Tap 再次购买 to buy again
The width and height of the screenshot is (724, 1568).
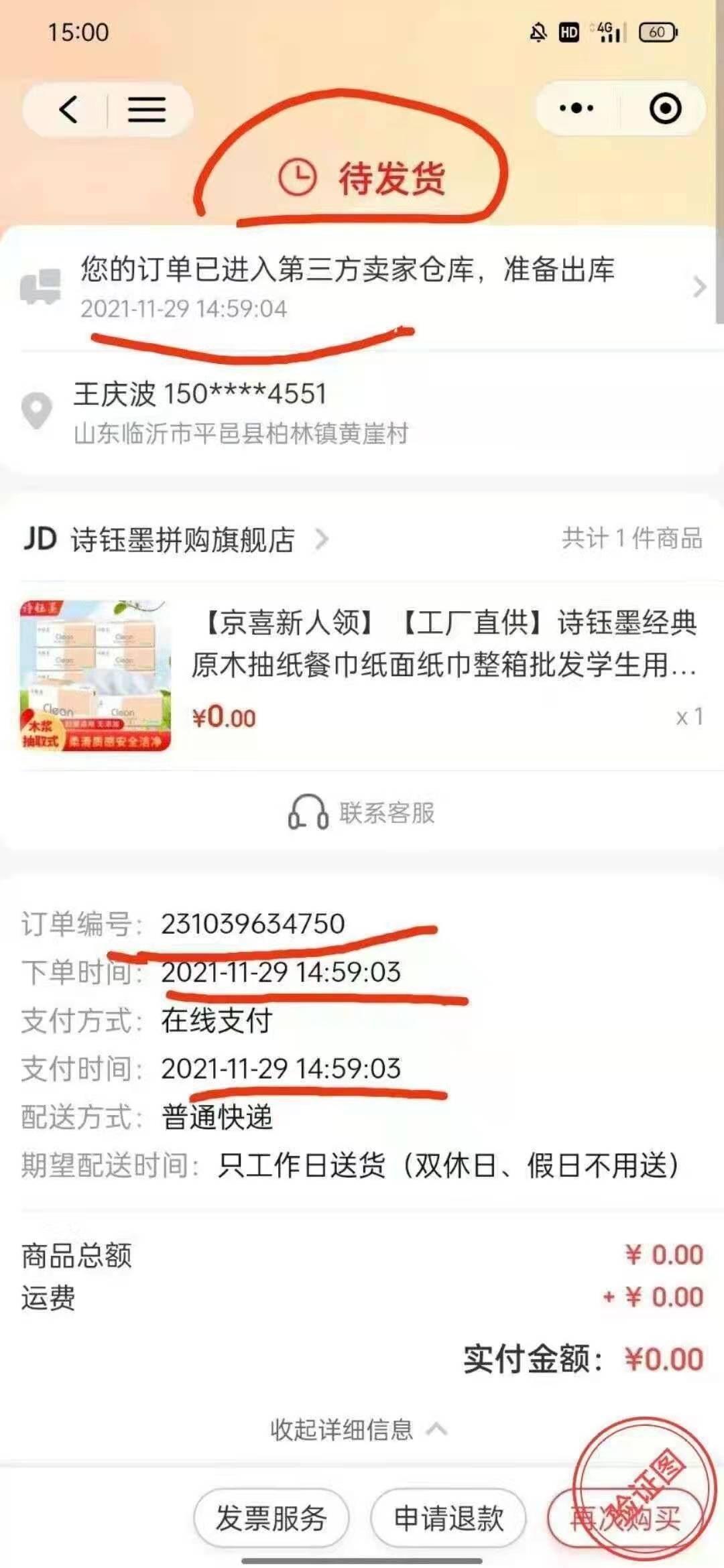[x=625, y=1518]
